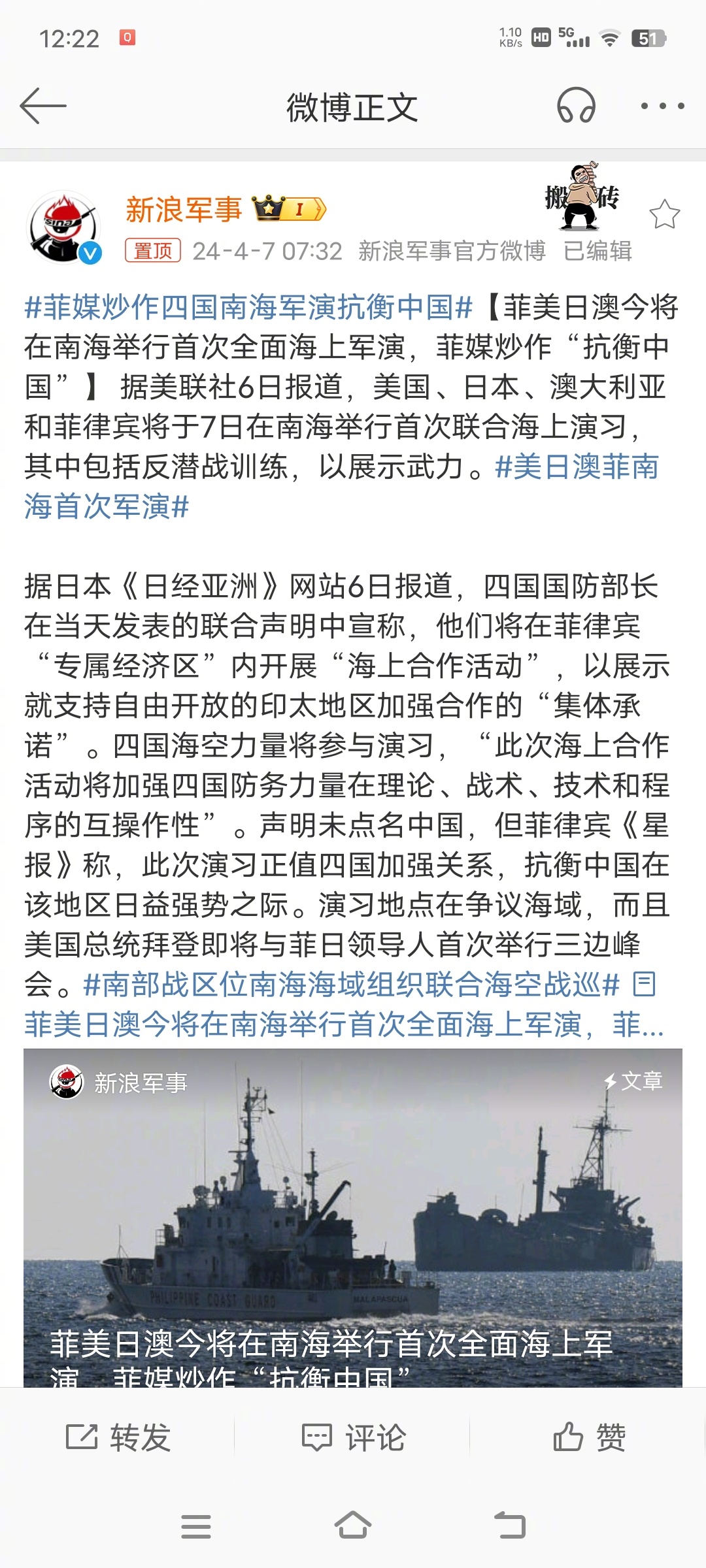Open the system recent apps menu
Screen dimensions: 706x1568
[x=195, y=1526]
